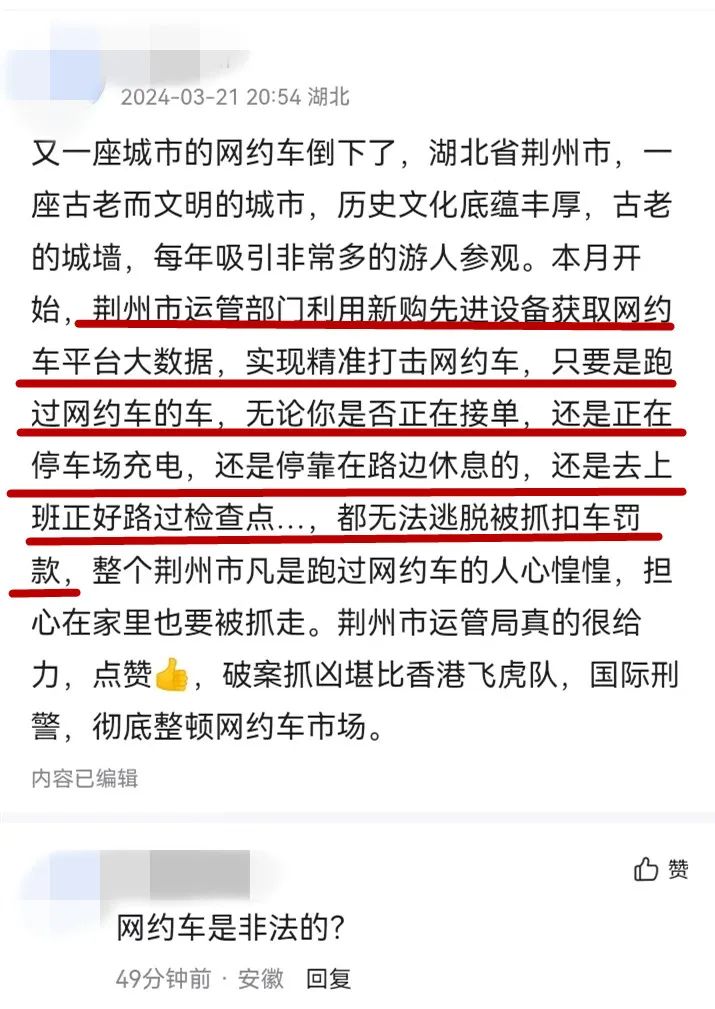
Task: Tap 回复 to reply to the comment
Action: click(328, 978)
